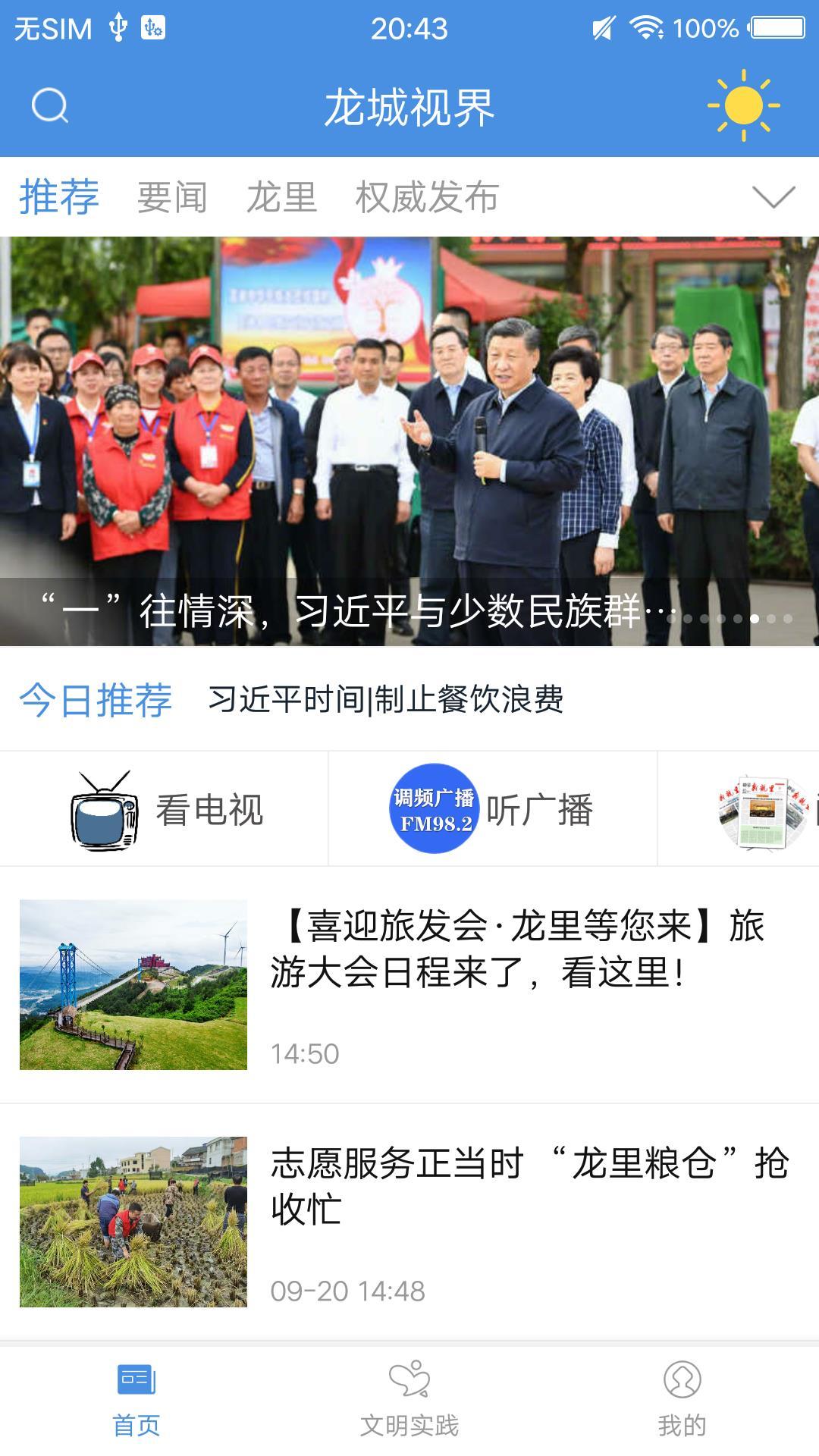Image resolution: width=819 pixels, height=1456 pixels.
Task: Expand the channel list with the chevron
Action: pos(772,197)
